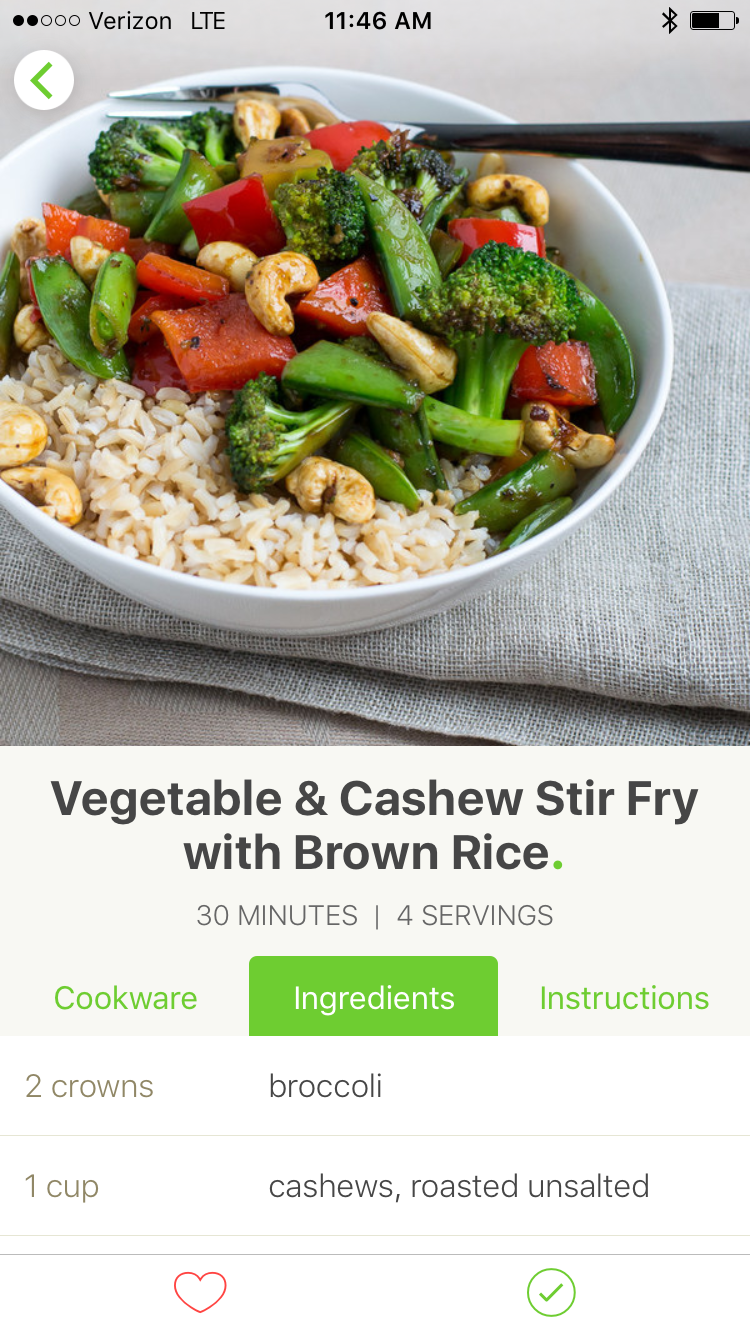This screenshot has height=1334, width=750.
Task: Go back using the green arrow button
Action: click(x=43, y=80)
